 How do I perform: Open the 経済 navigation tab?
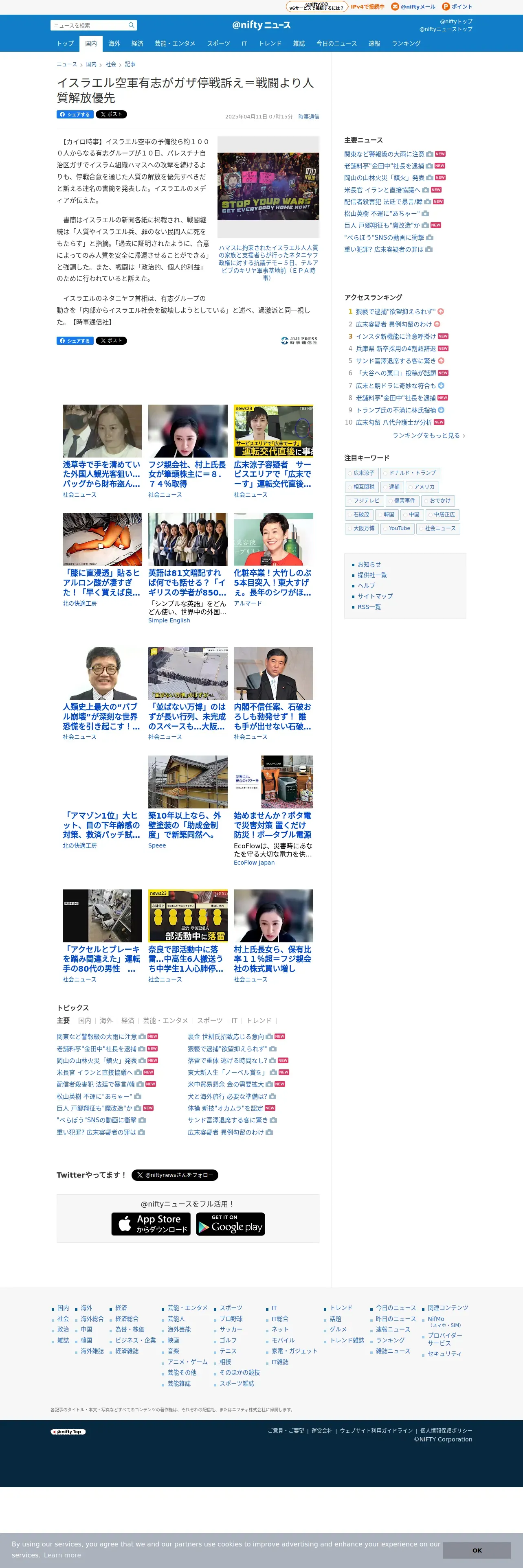[137, 44]
